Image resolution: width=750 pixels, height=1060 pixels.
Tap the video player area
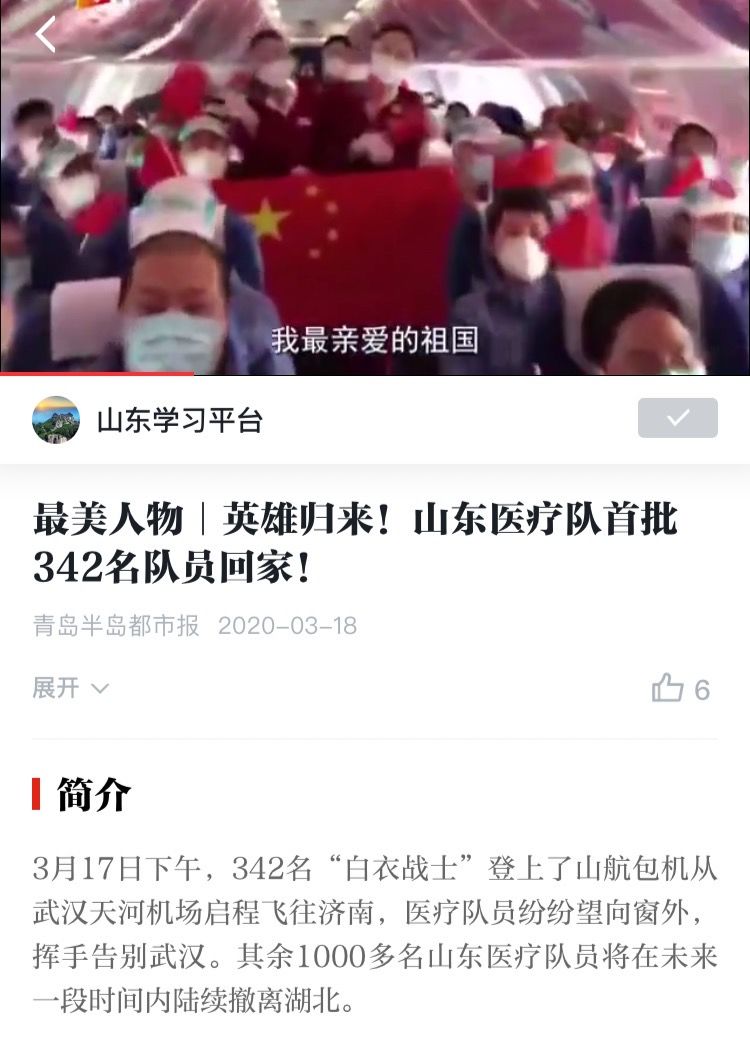click(x=375, y=200)
